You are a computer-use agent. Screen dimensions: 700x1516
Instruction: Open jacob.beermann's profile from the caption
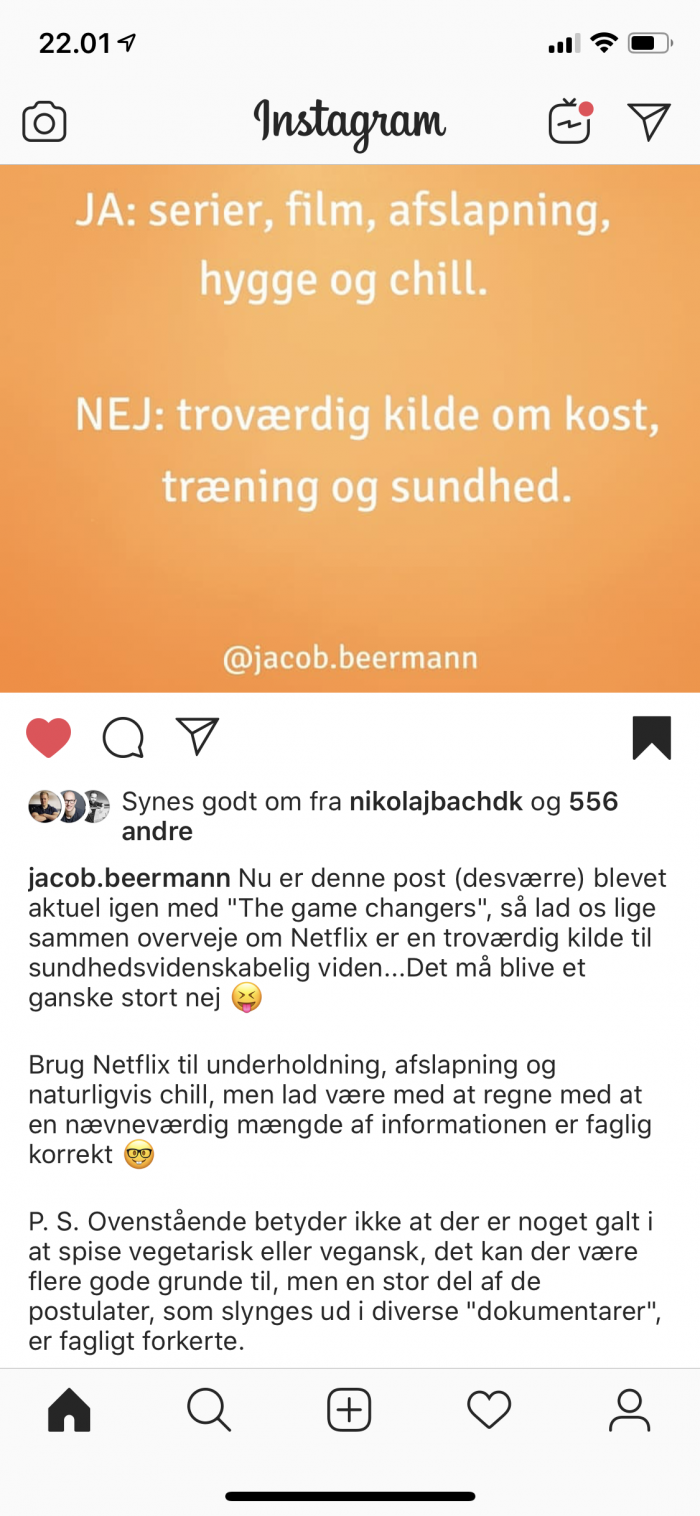[130, 879]
